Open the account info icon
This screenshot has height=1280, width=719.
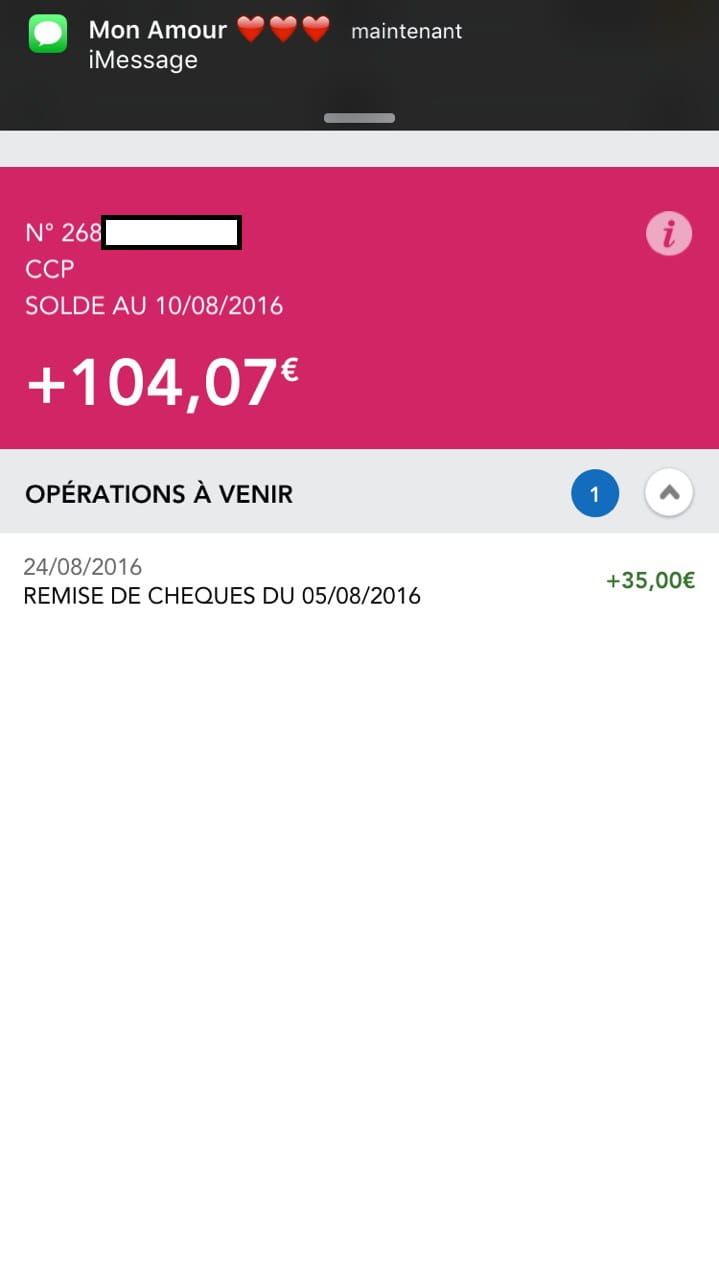(x=668, y=233)
